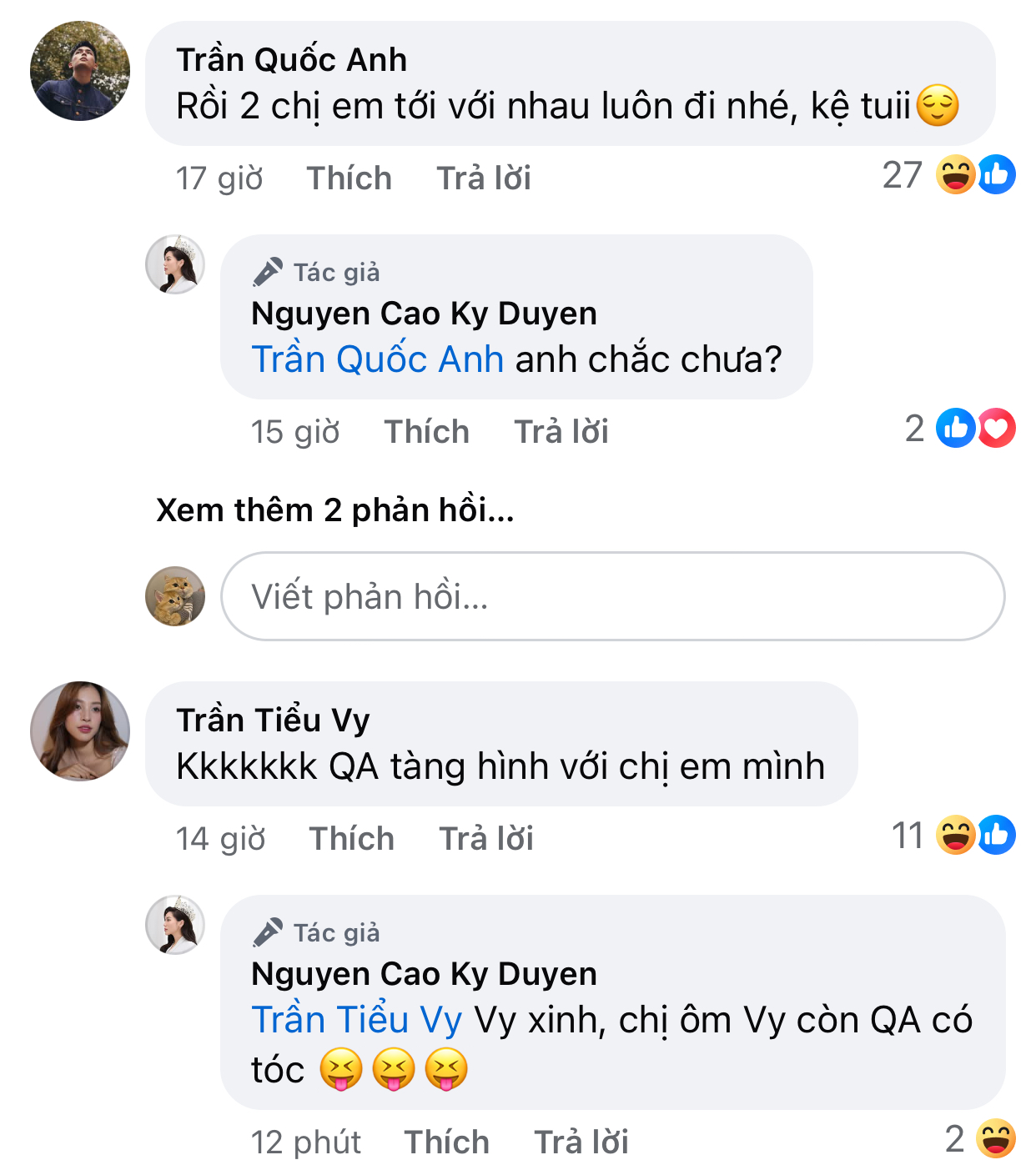Reply to Trần Tiểu Vy's comment
Viewport: 1036px width, 1170px height.
click(x=486, y=839)
